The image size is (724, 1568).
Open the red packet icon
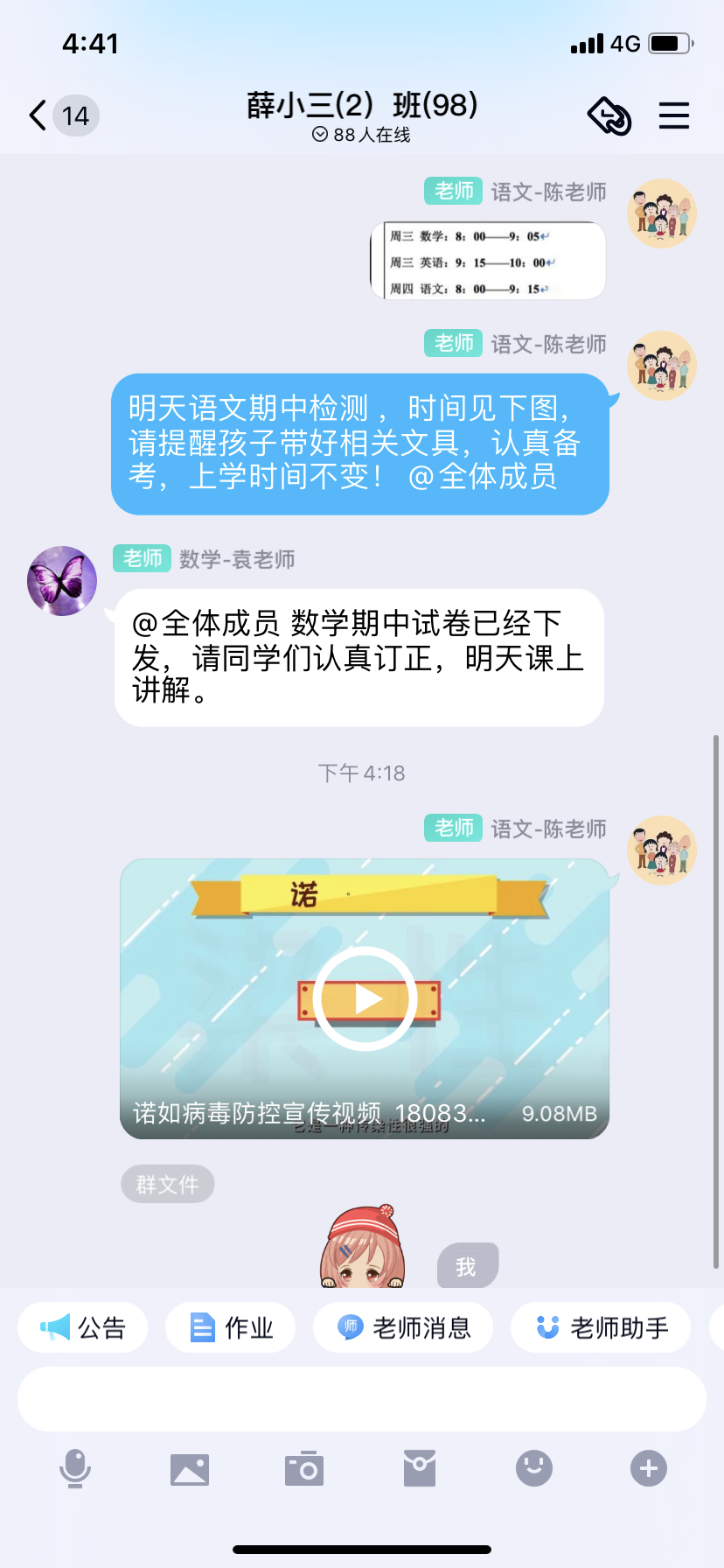(x=420, y=1468)
